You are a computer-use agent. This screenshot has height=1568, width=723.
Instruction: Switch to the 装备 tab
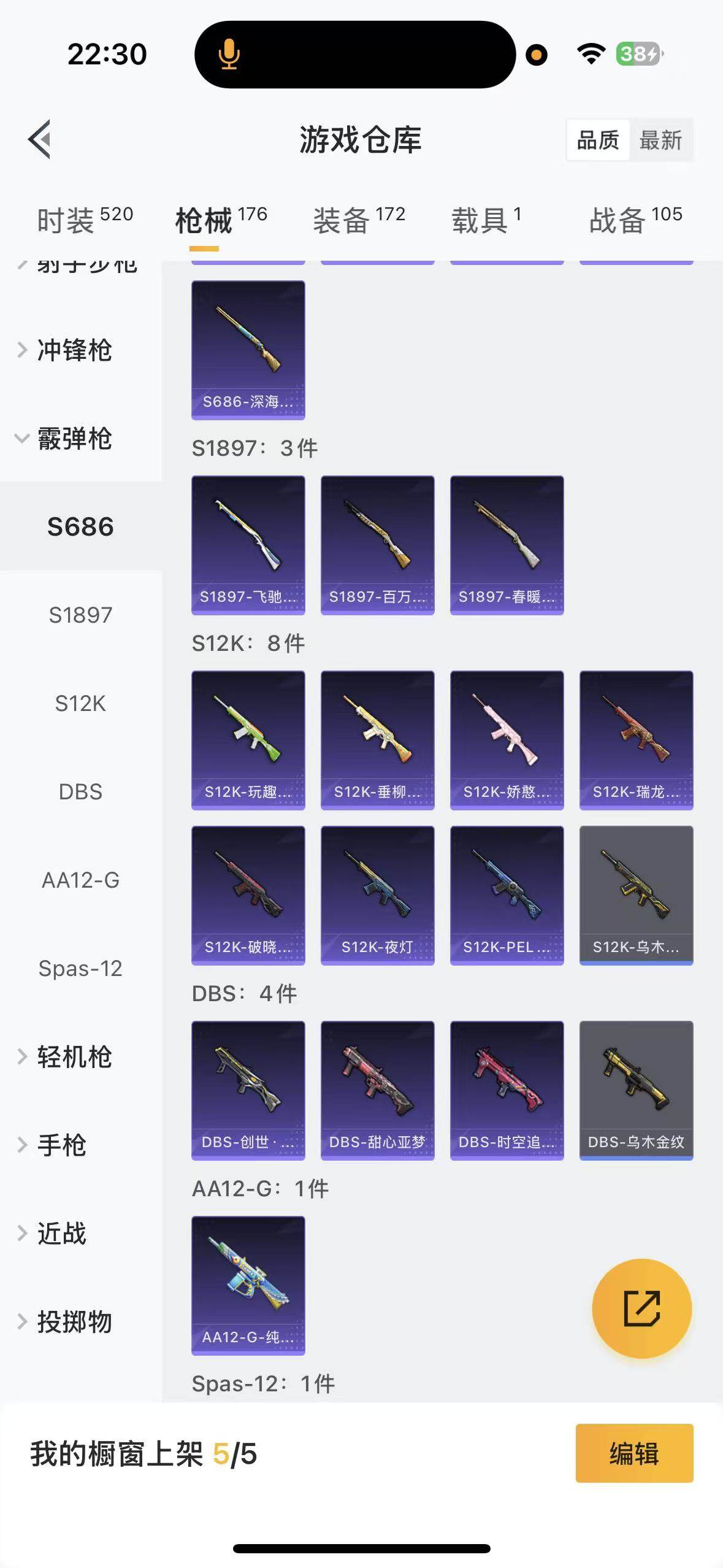[359, 220]
